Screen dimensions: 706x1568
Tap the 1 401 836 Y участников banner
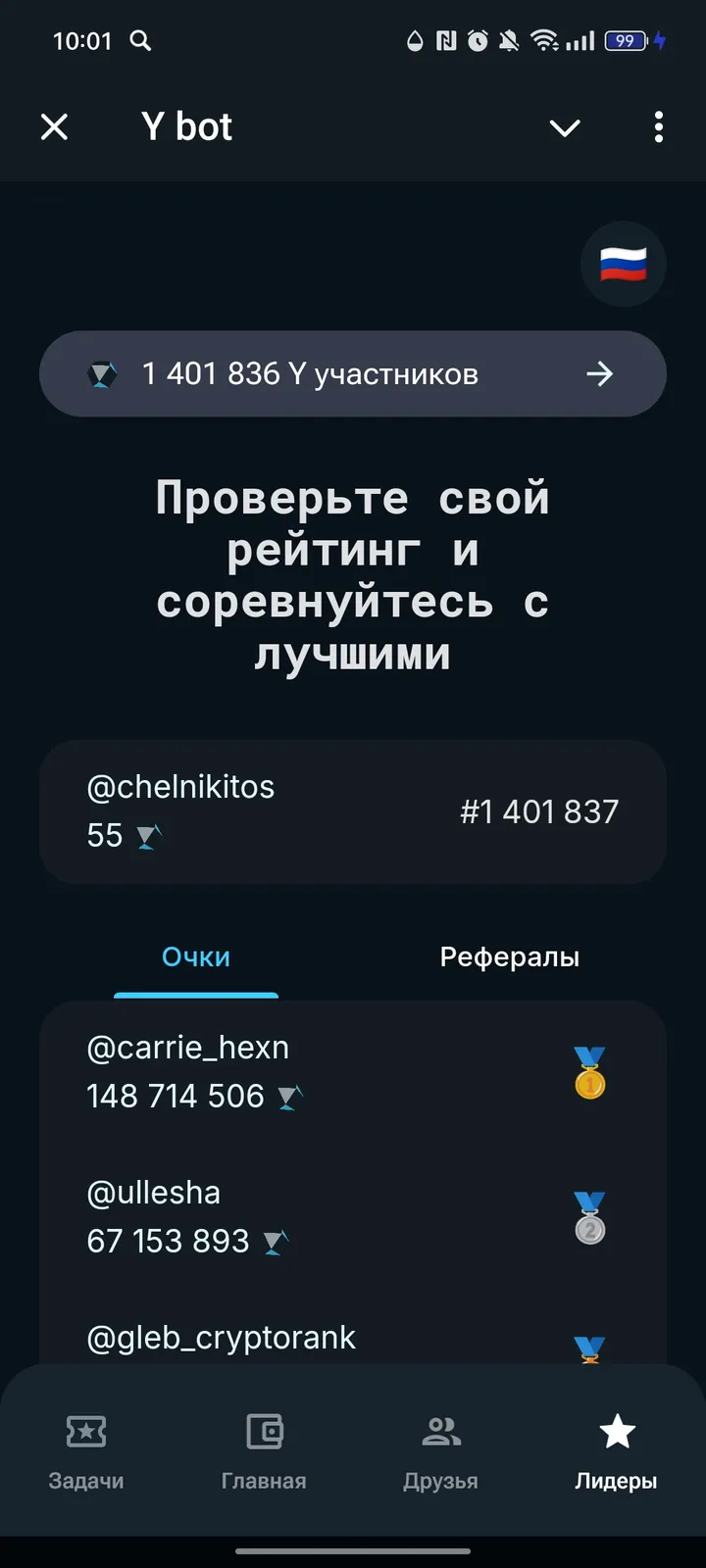[x=352, y=373]
